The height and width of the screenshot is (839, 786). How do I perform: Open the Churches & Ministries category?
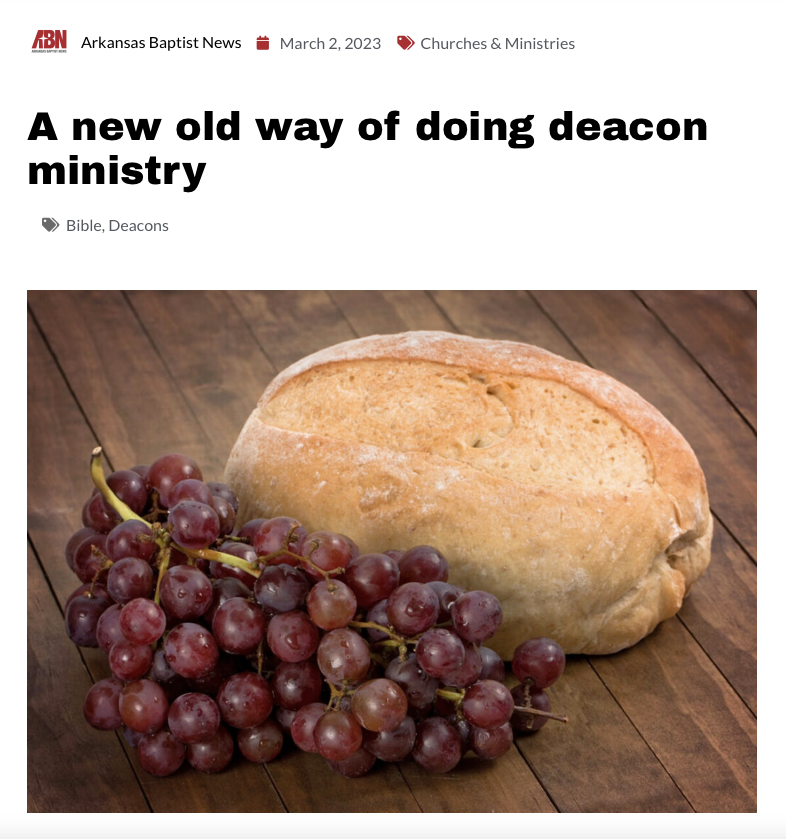(497, 43)
